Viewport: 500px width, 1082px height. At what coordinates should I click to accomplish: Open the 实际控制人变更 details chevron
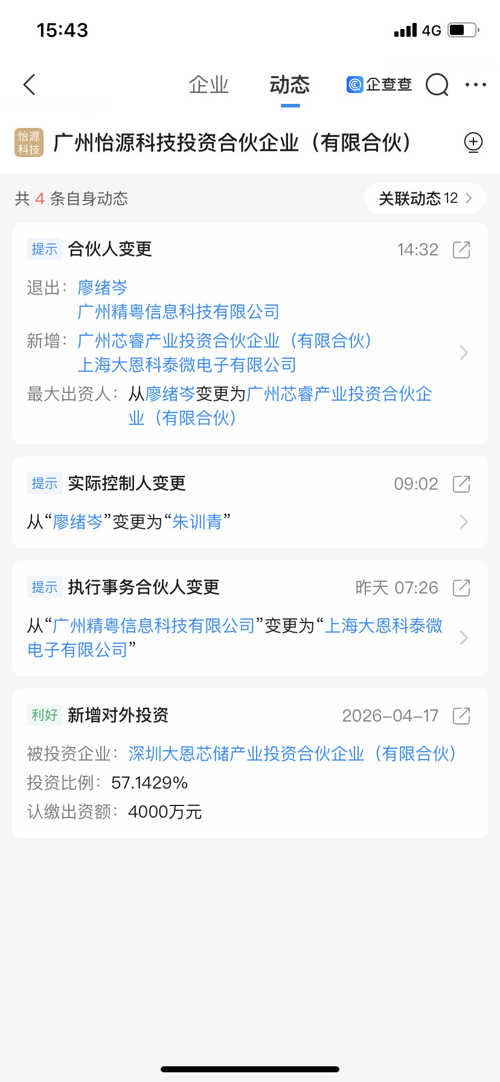click(x=464, y=522)
